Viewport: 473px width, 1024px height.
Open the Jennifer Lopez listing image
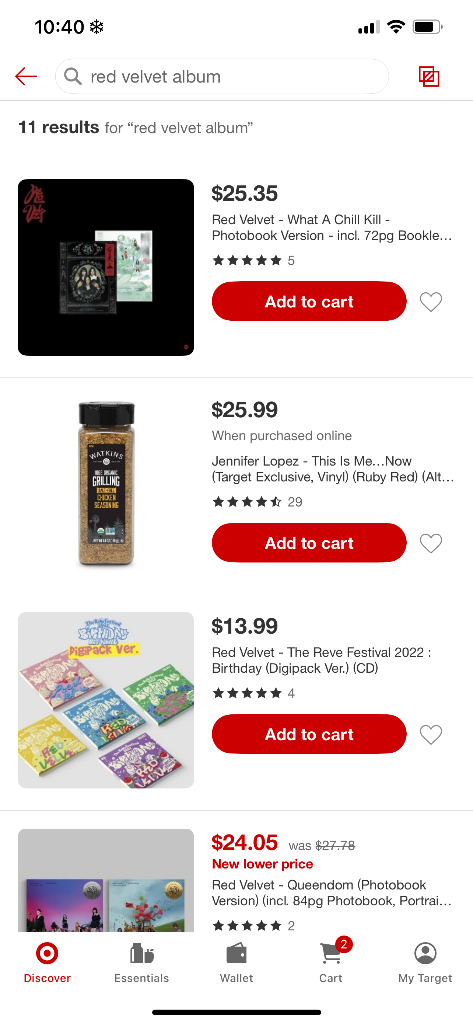(106, 485)
